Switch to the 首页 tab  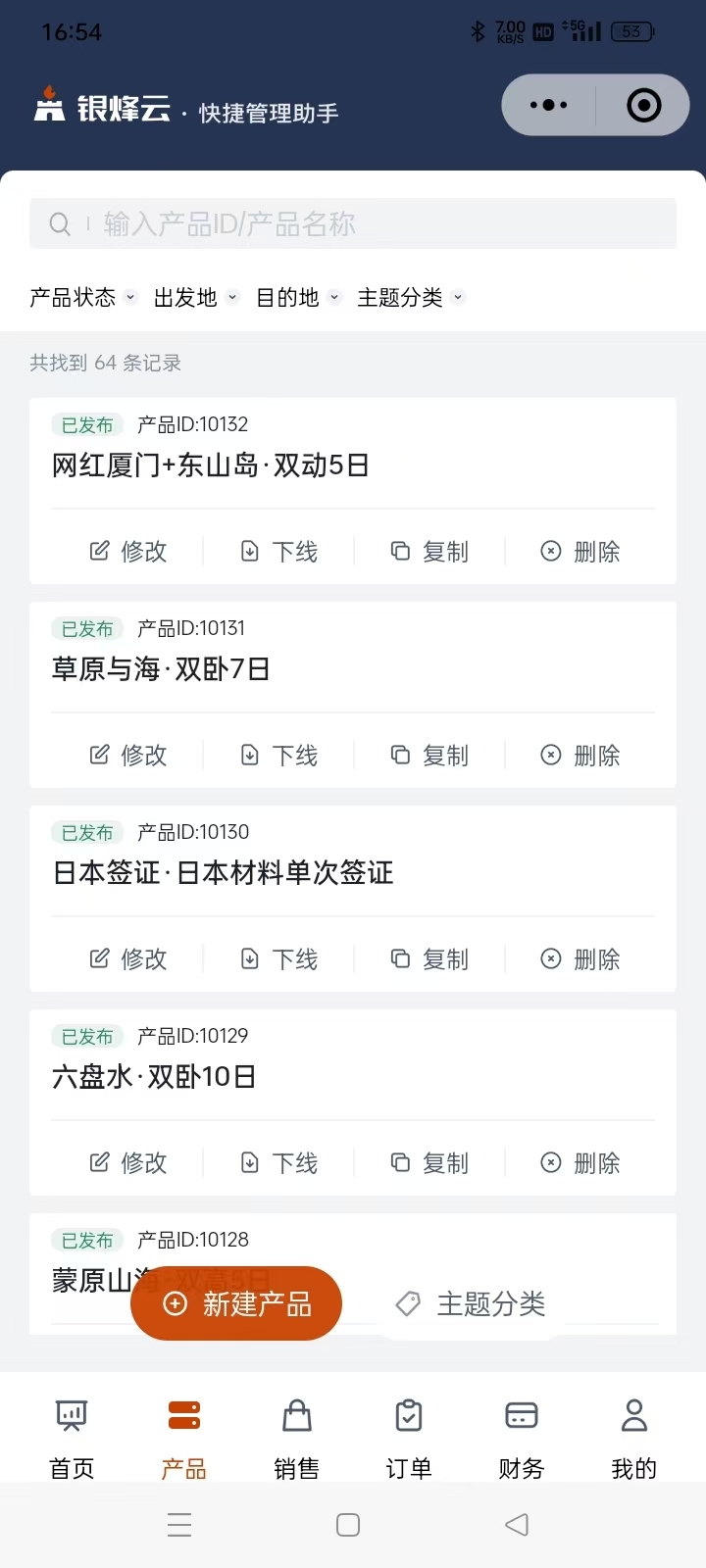(72, 1438)
